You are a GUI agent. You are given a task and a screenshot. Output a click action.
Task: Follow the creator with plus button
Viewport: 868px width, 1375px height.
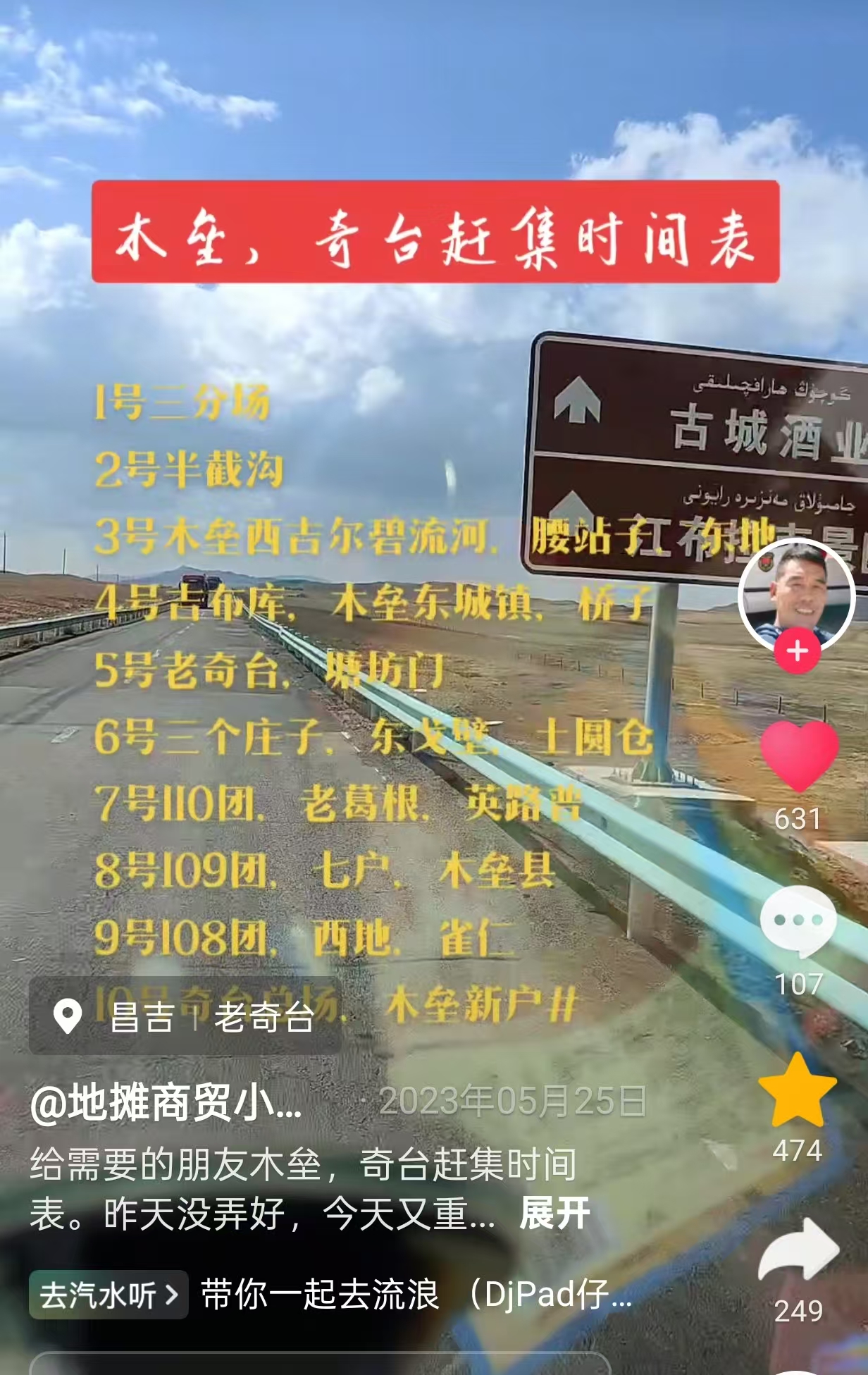pos(797,650)
